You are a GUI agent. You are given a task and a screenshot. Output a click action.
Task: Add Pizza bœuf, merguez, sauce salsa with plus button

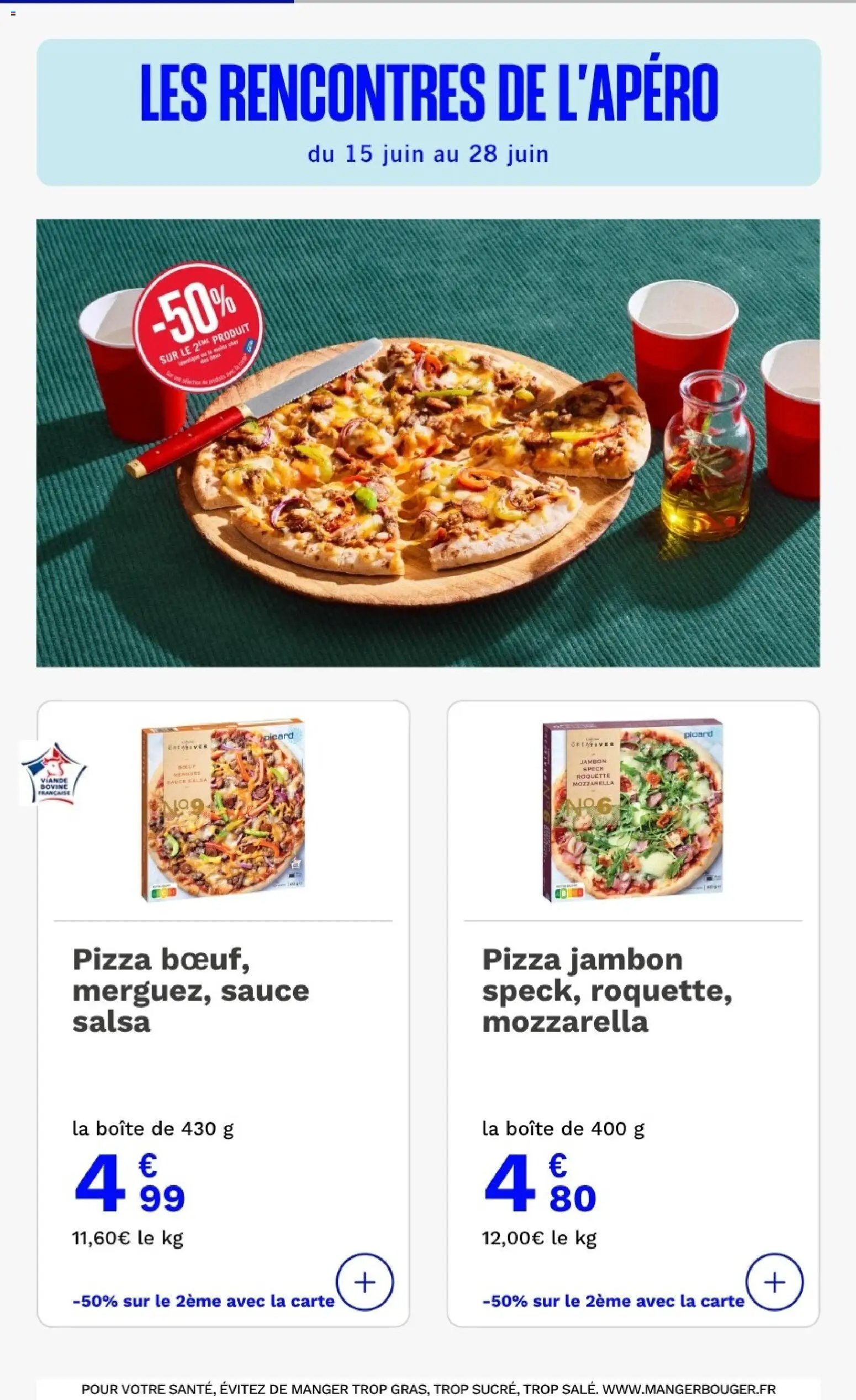tap(364, 1282)
